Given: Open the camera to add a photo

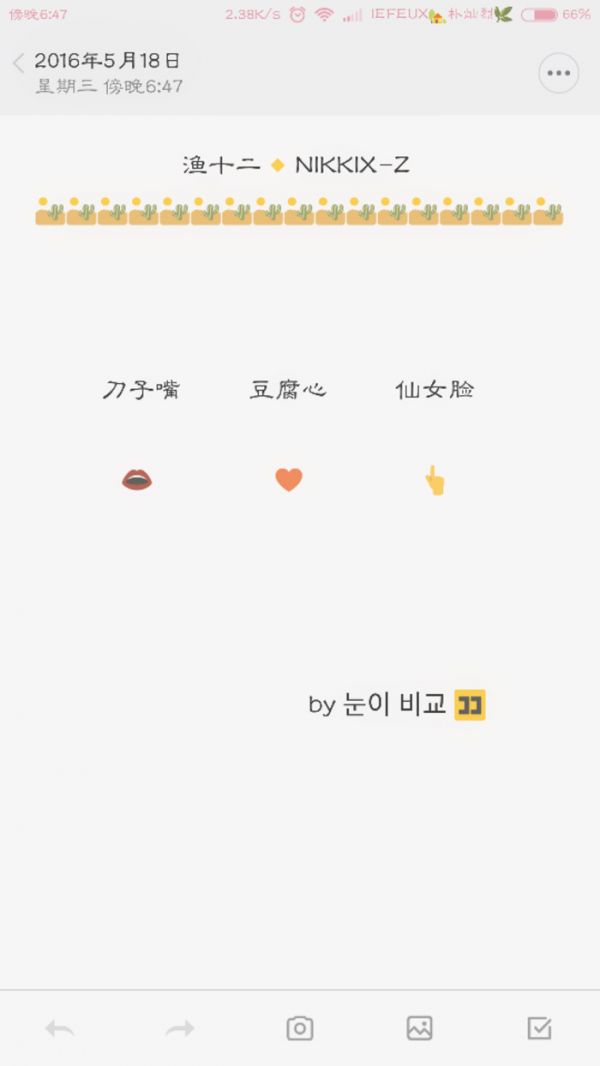Looking at the screenshot, I should (x=299, y=1029).
